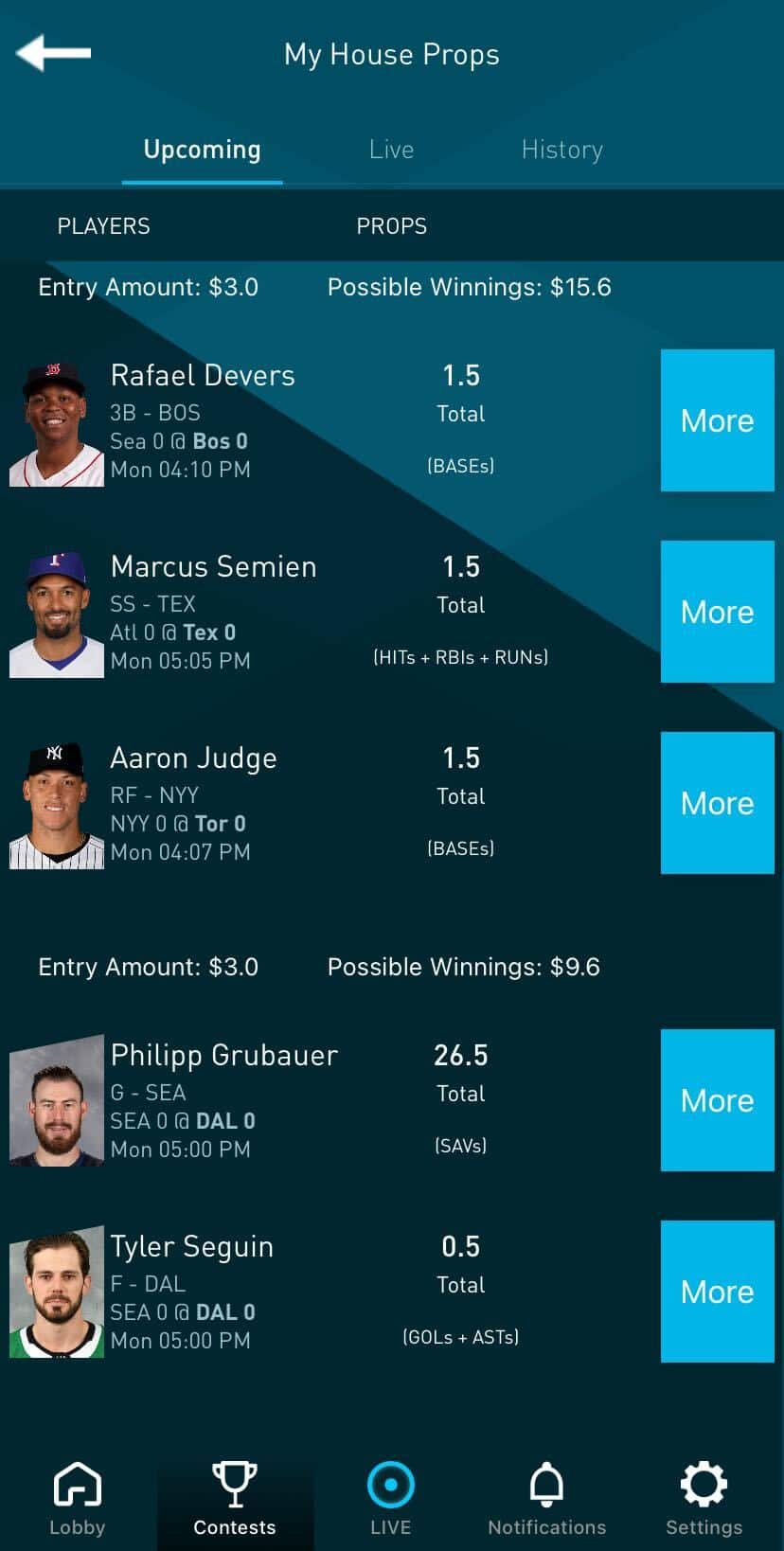
Task: Go to the LIVE section
Action: tap(390, 1498)
